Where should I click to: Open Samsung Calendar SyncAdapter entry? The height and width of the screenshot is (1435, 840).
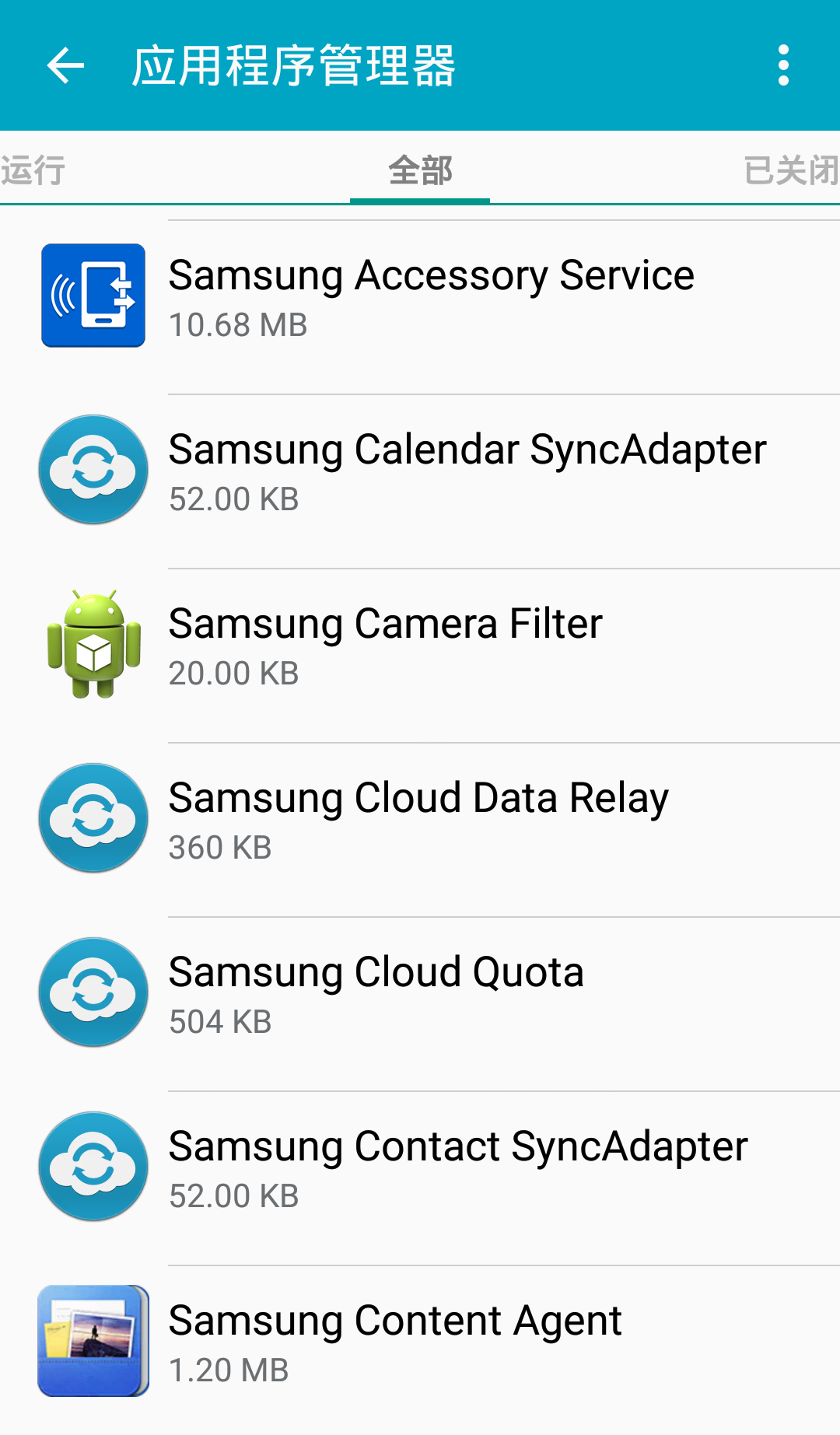click(467, 469)
